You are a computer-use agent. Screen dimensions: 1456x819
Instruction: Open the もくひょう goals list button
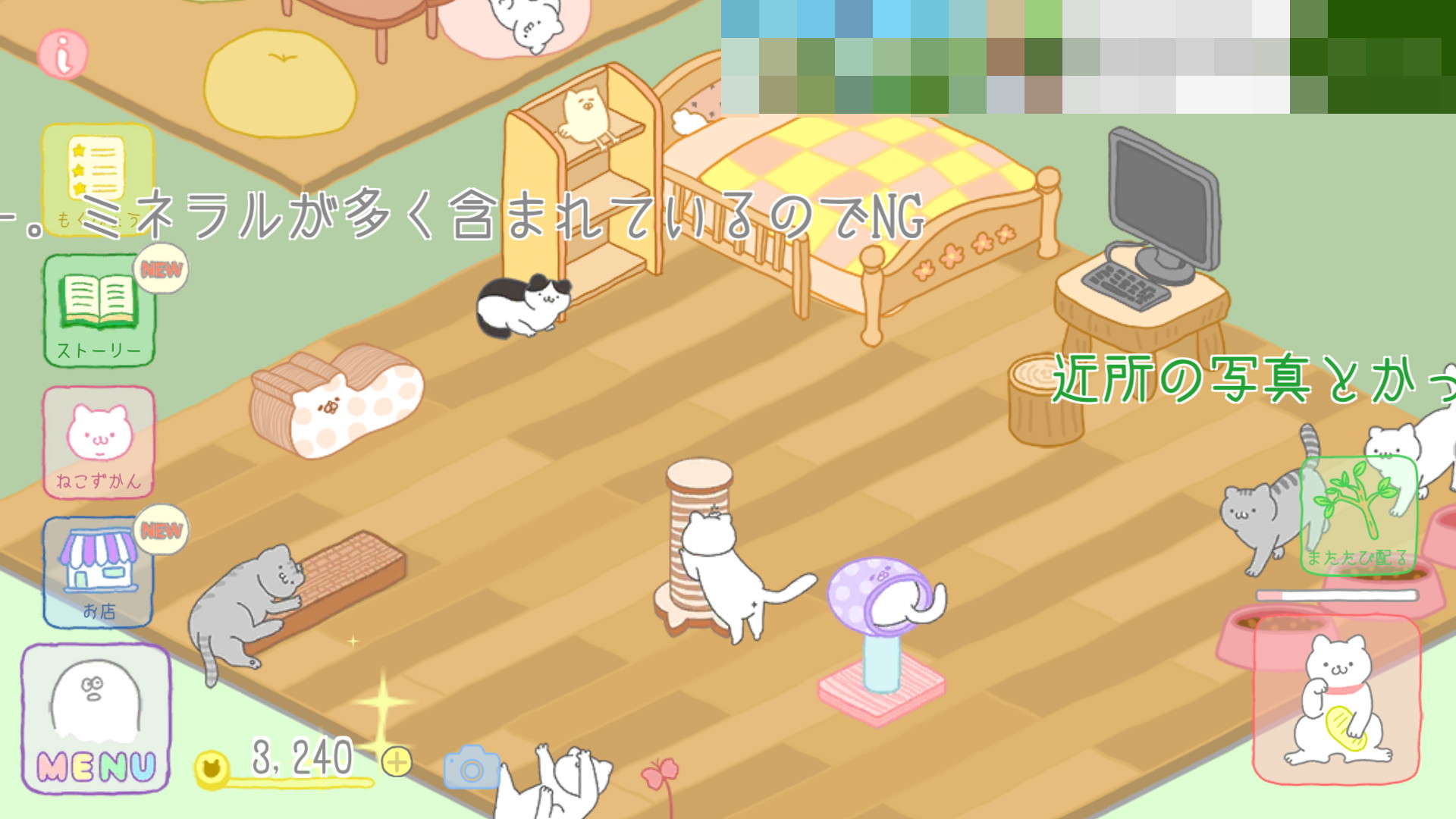pyautogui.click(x=99, y=180)
